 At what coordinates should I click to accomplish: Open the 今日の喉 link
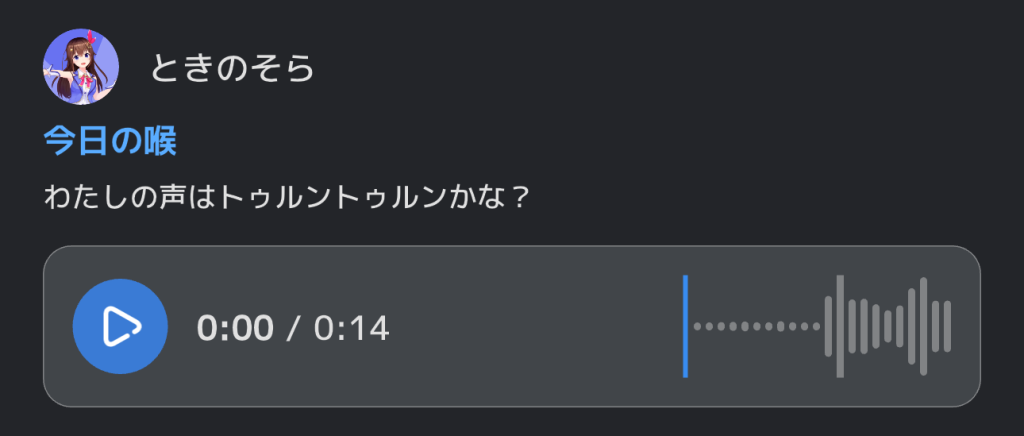point(110,142)
